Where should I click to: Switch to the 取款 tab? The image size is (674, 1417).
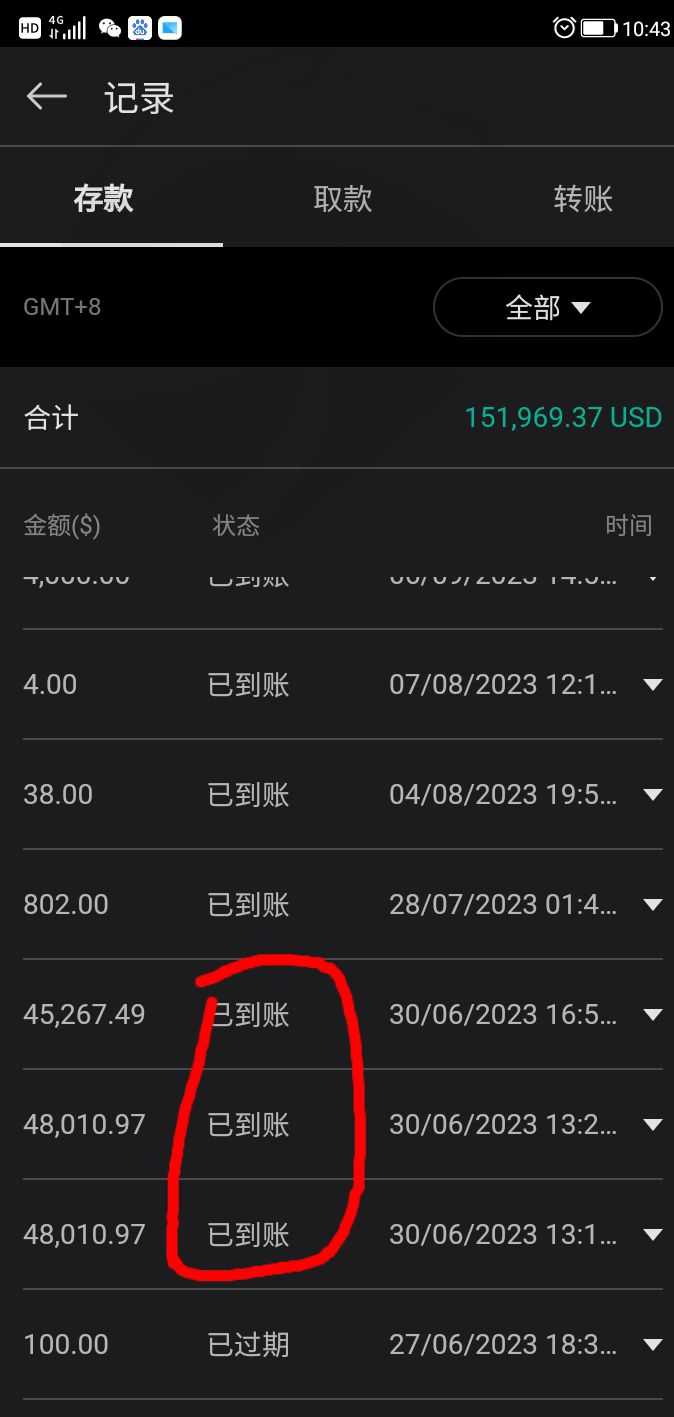(x=343, y=198)
